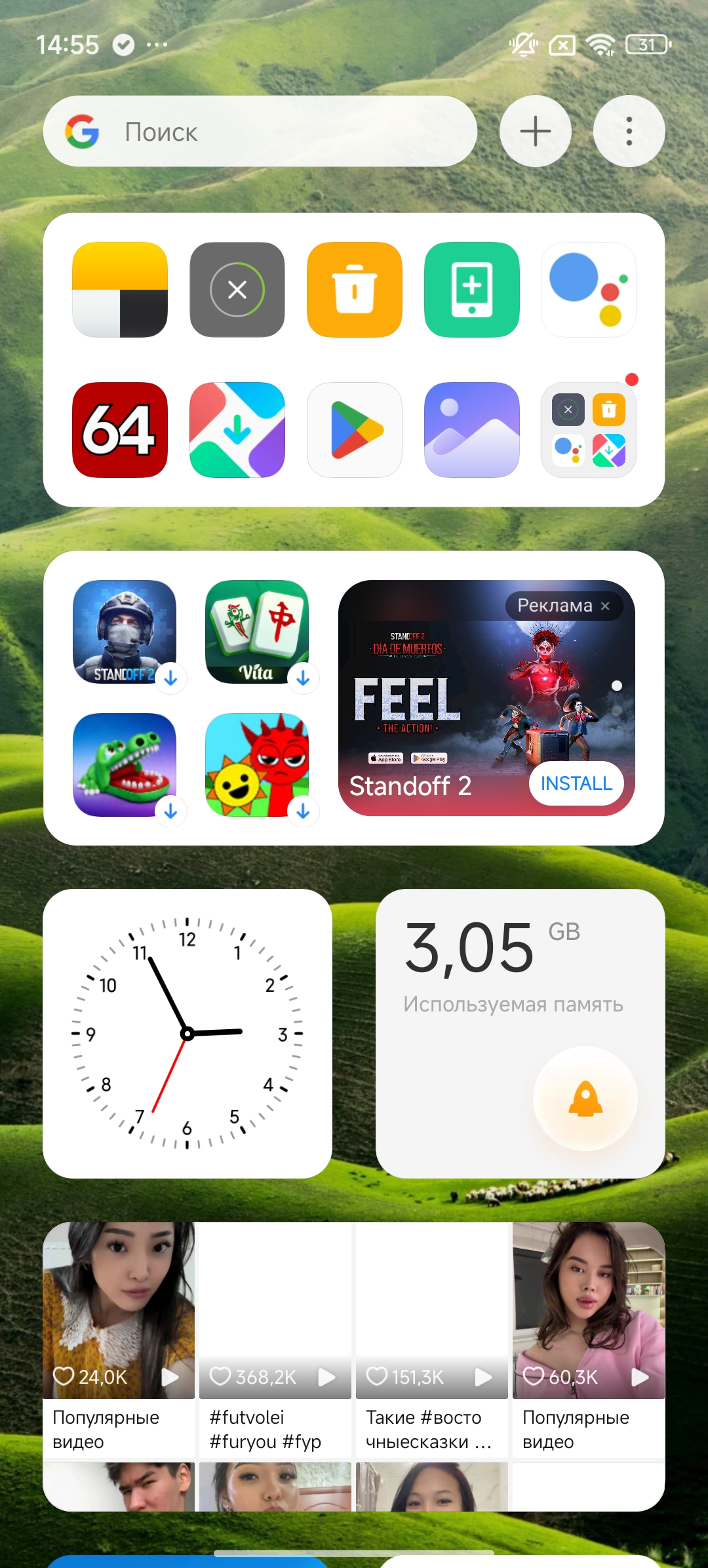Open the green phone plus app
Screen dimensions: 708x1568
click(471, 290)
